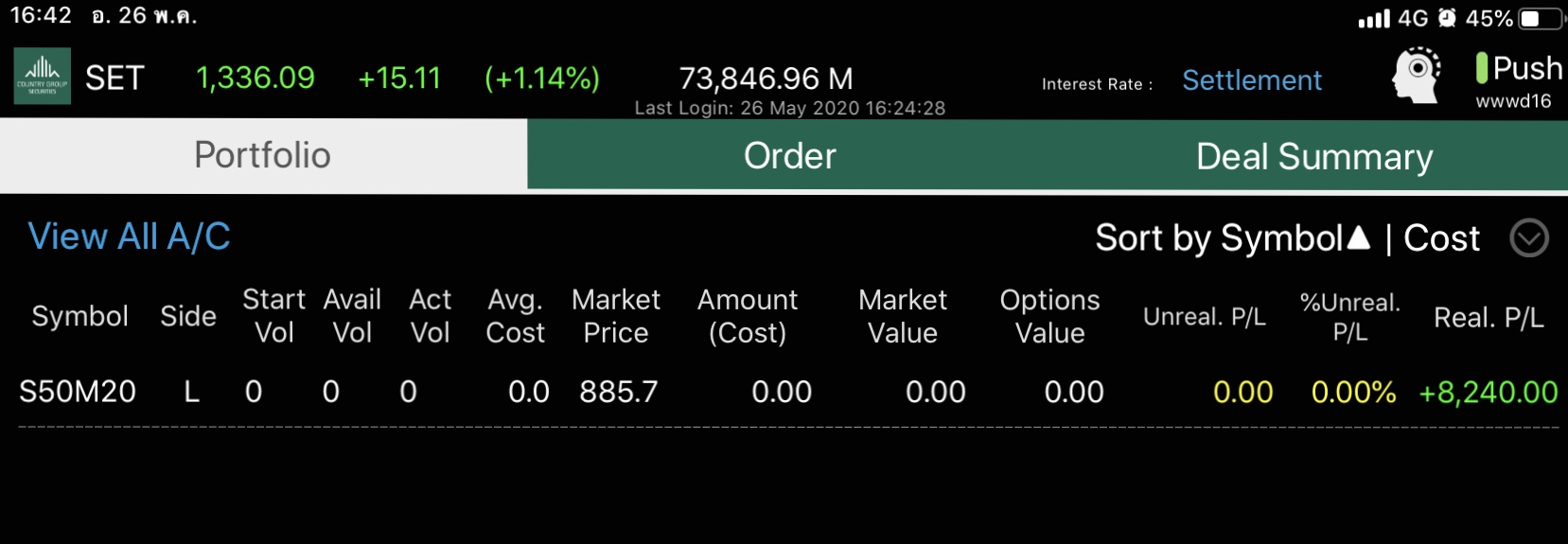Viewport: 1568px width, 544px height.
Task: Select the Cost sort option
Action: point(1440,238)
